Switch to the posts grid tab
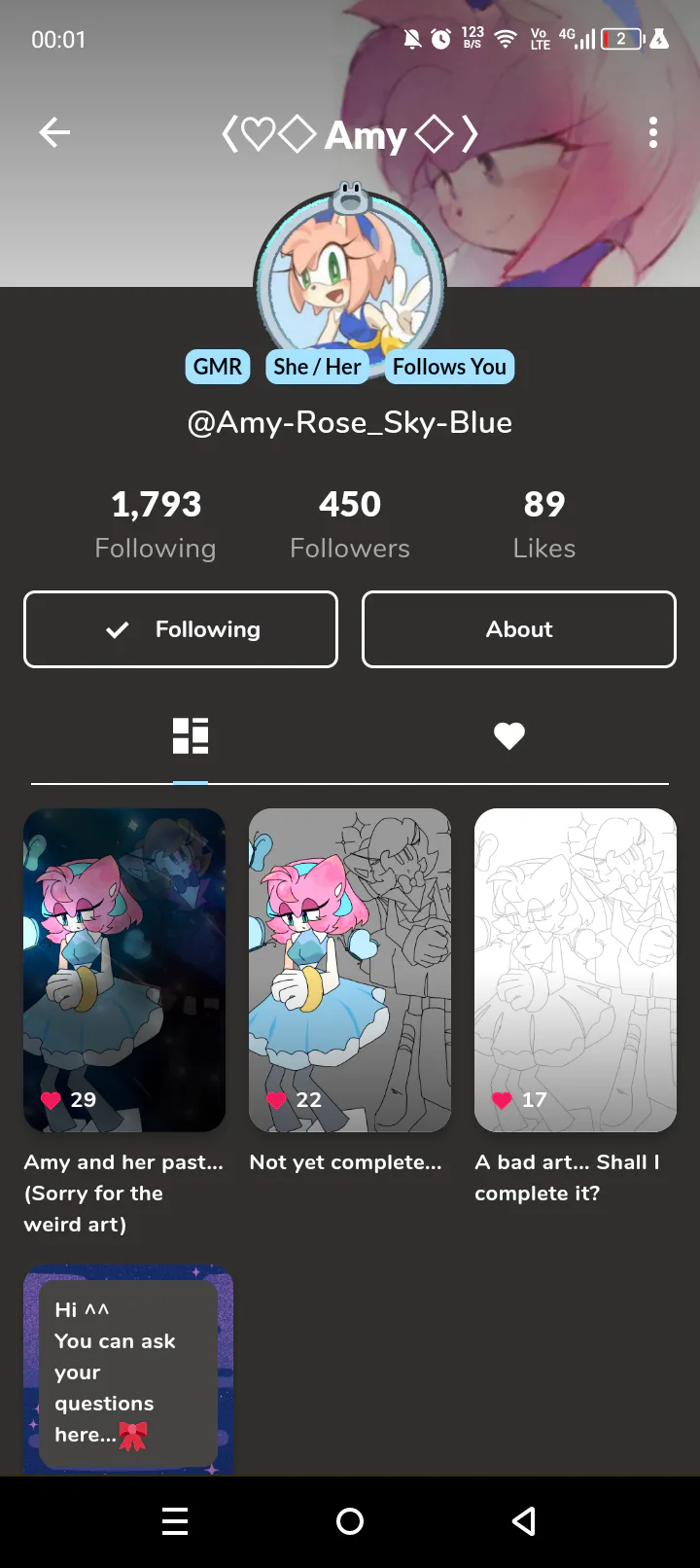700x1568 pixels. coord(191,736)
